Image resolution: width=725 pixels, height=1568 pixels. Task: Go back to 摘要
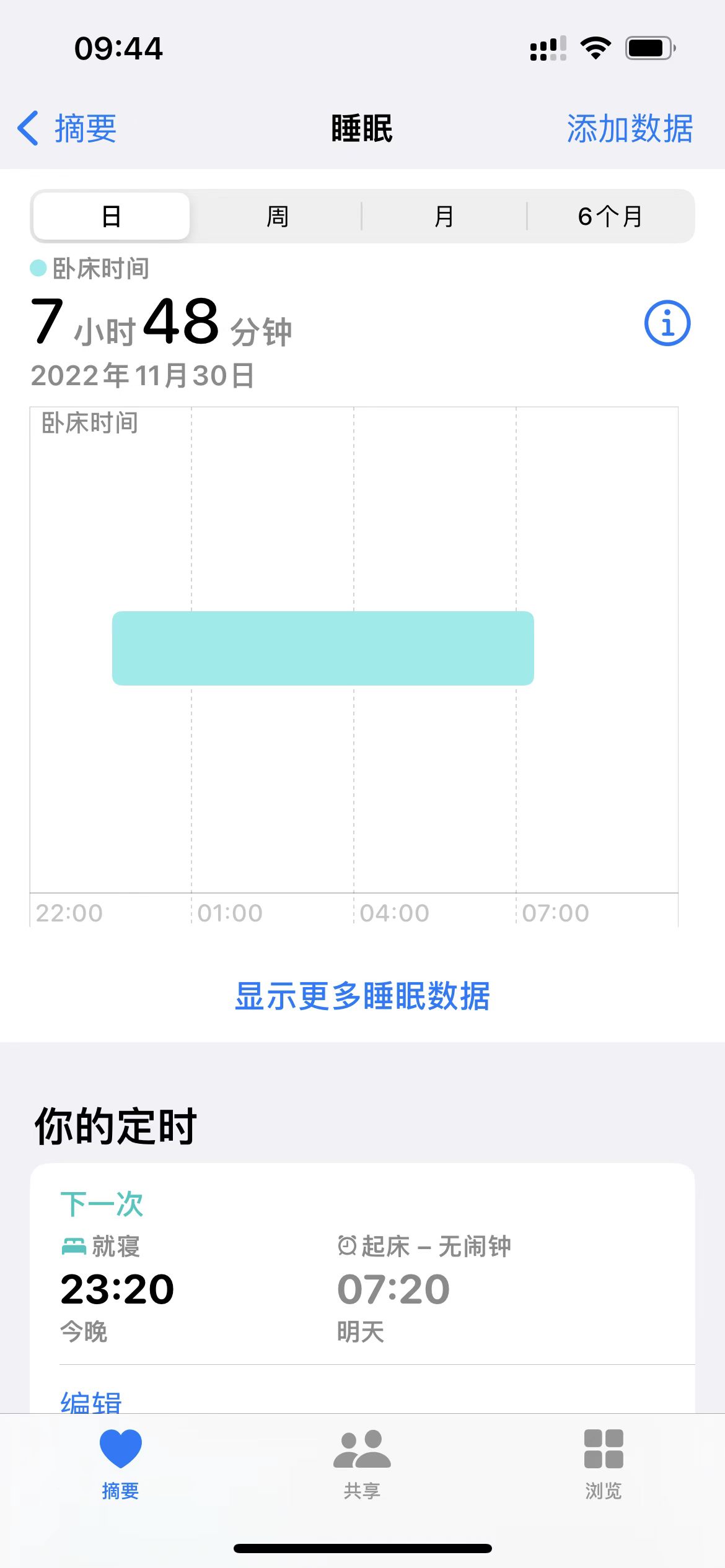(68, 129)
